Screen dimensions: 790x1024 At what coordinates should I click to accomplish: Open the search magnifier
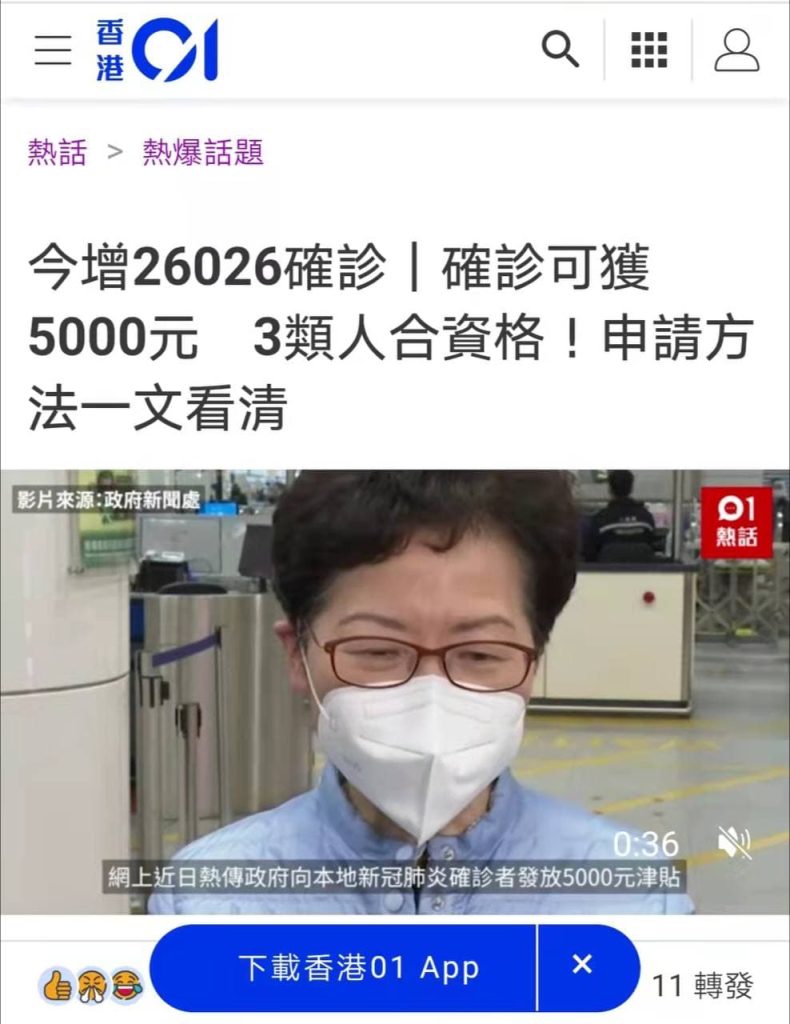(560, 50)
